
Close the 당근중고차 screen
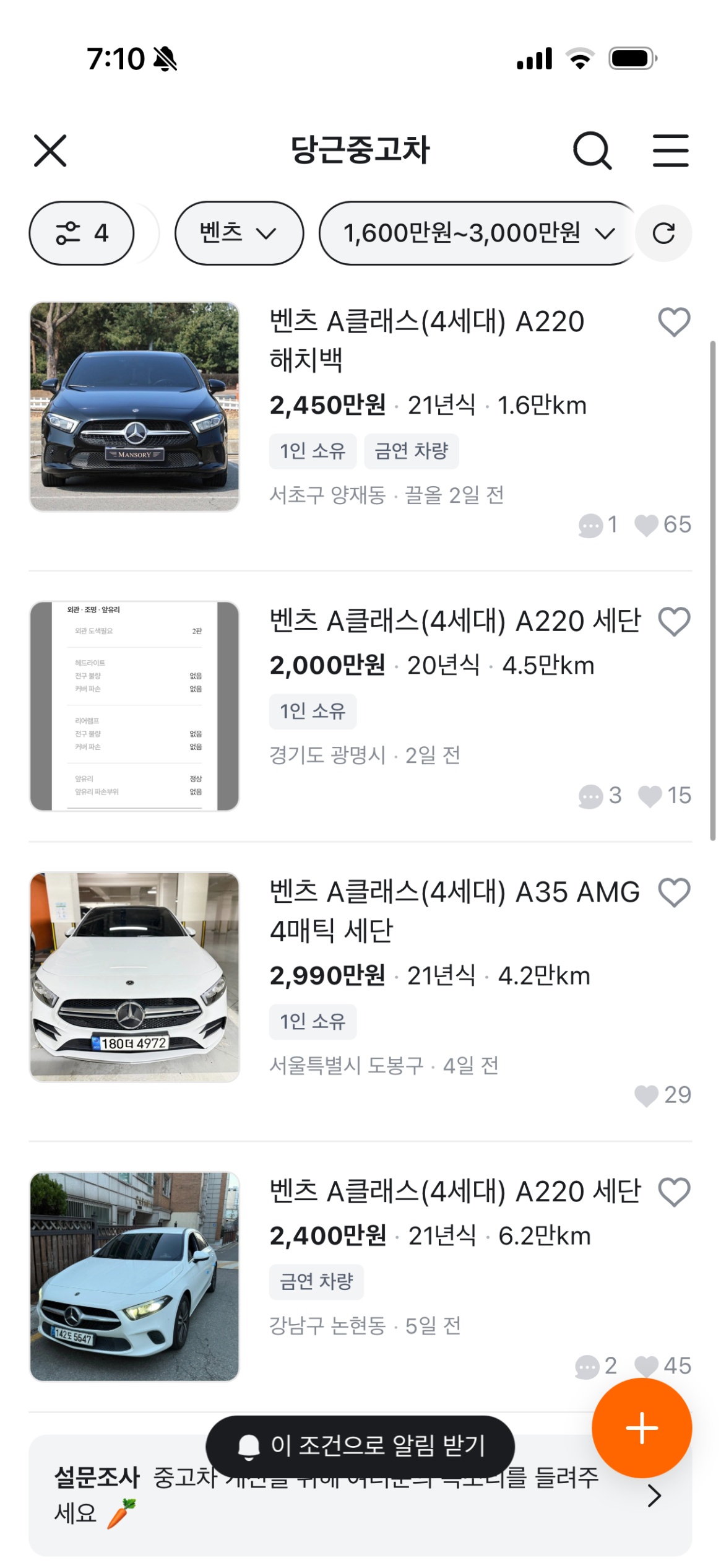coord(50,150)
